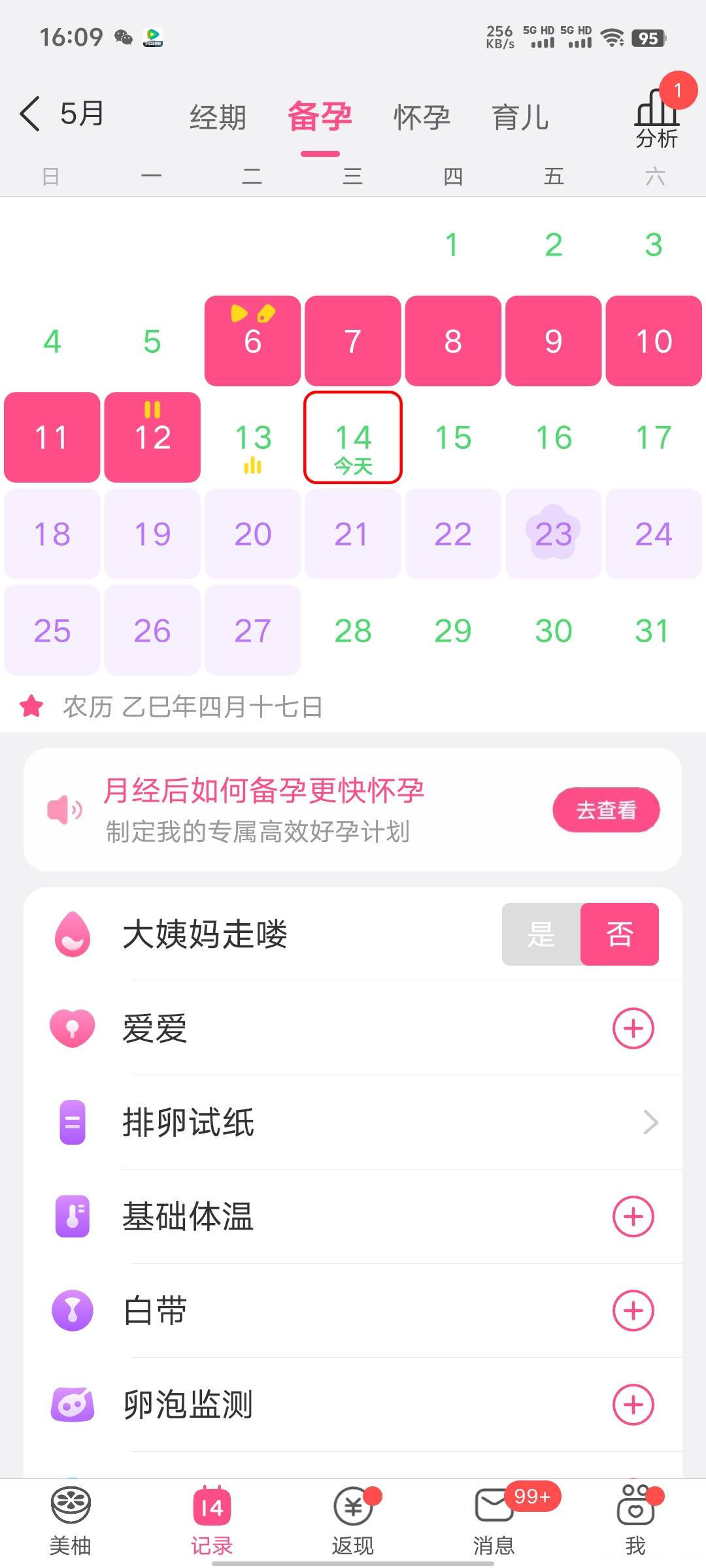Tap the 大姨妈走喽 droplet icon
Screen dimensions: 706x1568
pos(72,934)
